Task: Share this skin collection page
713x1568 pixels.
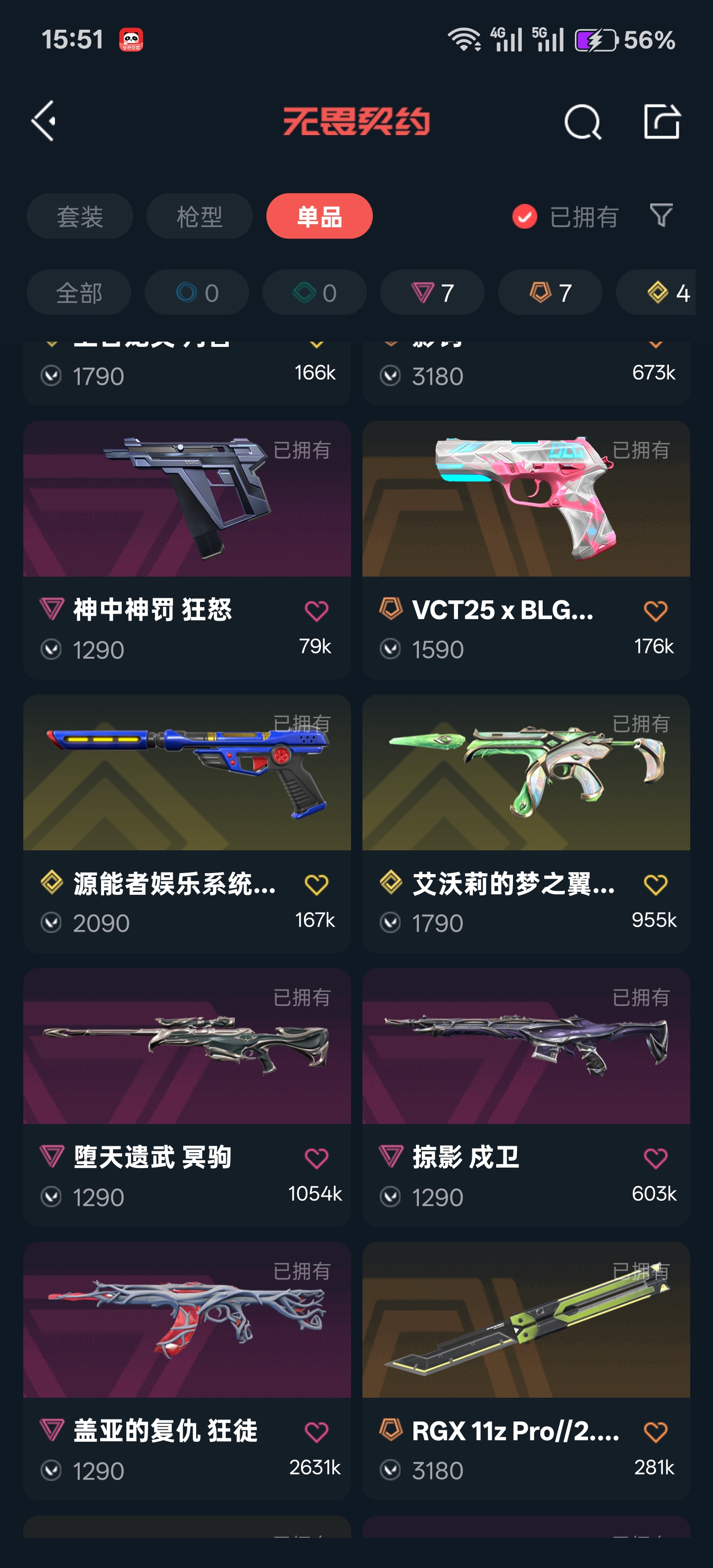Action: coord(662,122)
